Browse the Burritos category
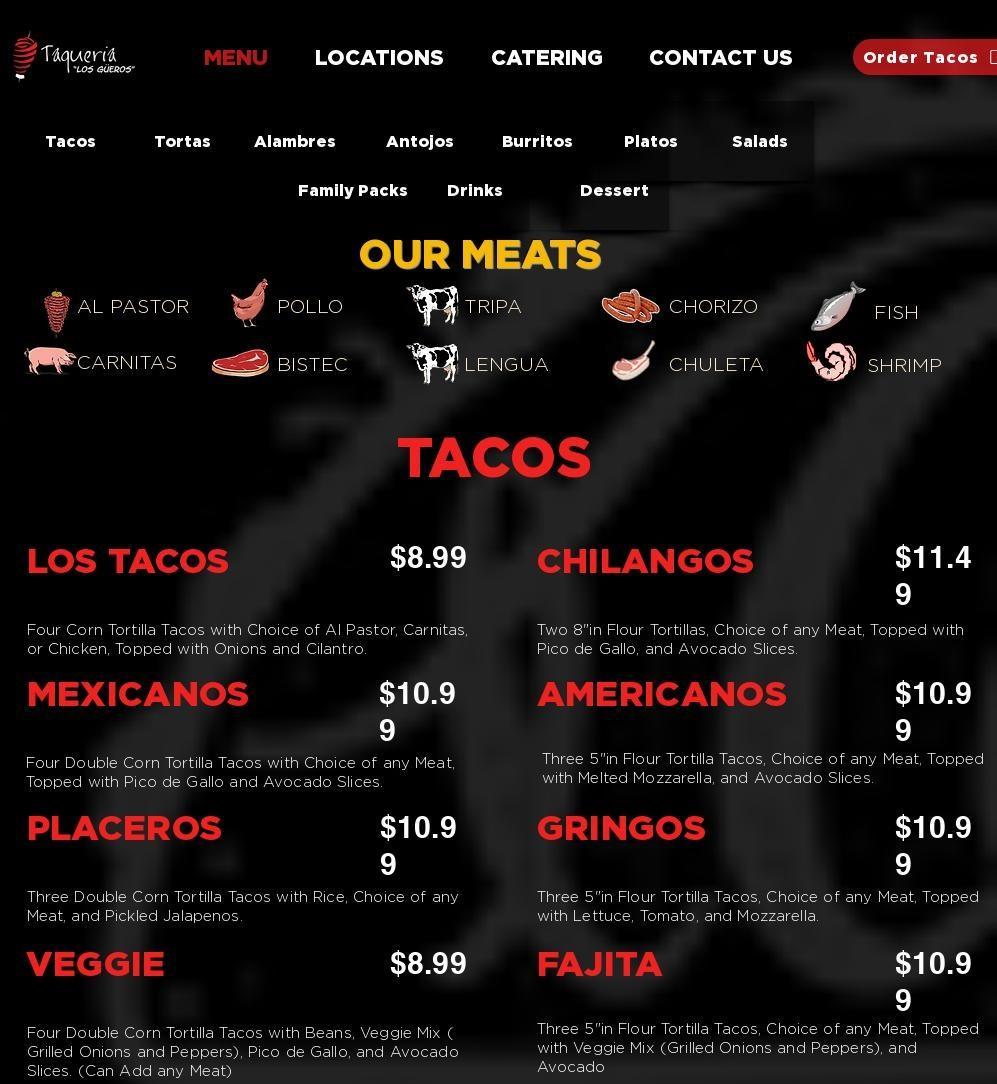 tap(537, 141)
